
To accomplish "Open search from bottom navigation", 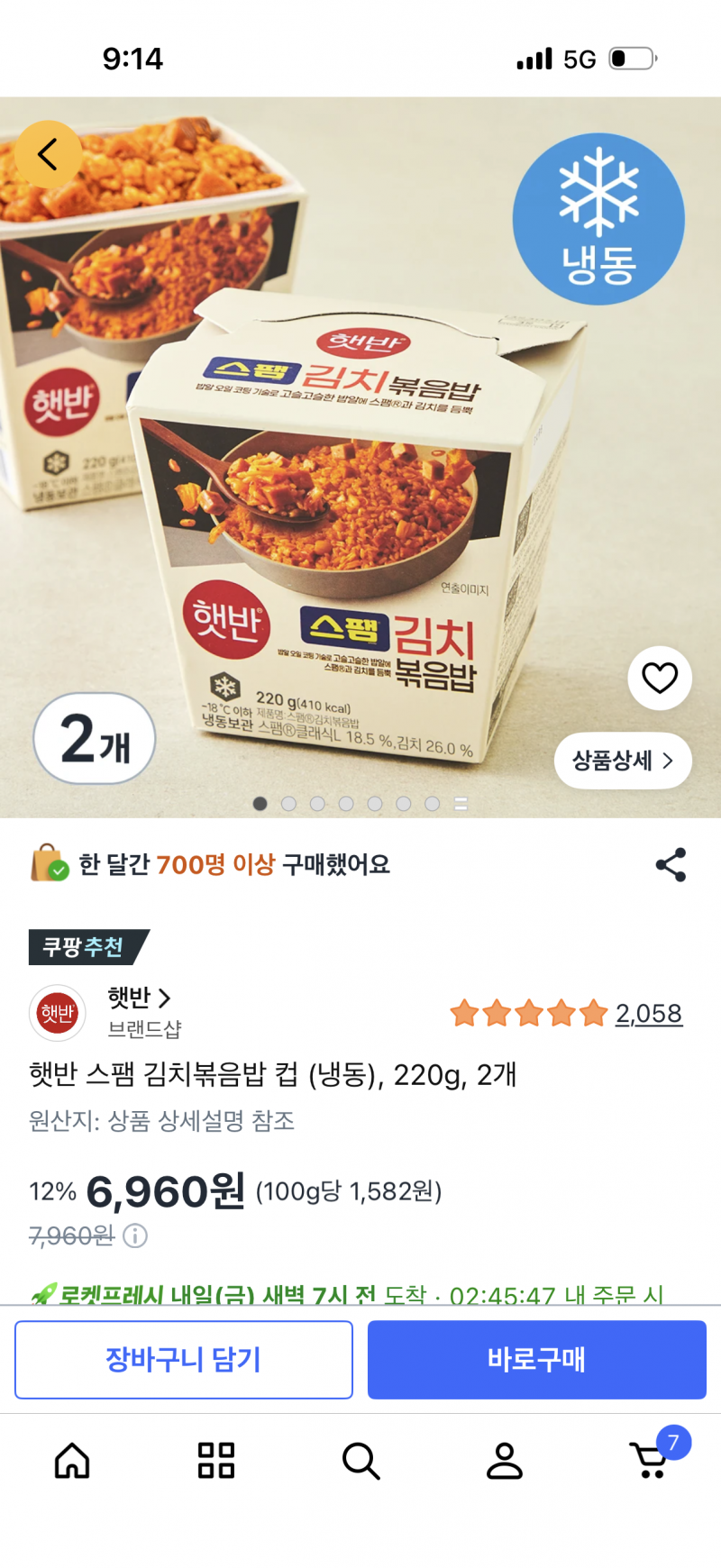I will [x=360, y=1460].
